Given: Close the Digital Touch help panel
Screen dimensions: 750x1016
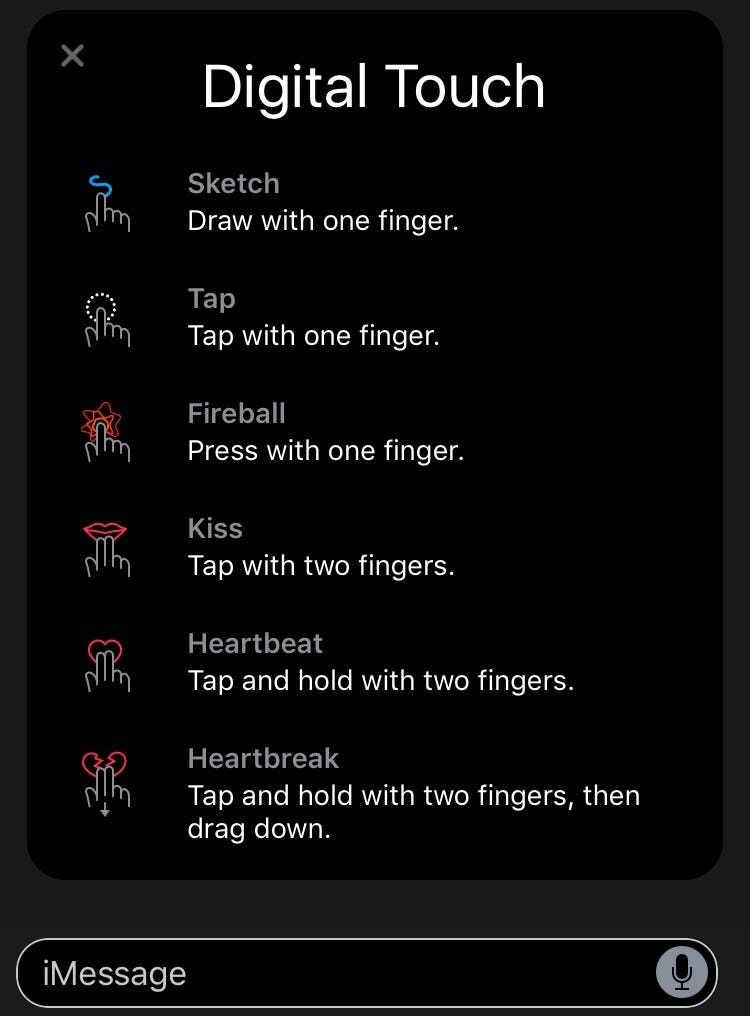Looking at the screenshot, I should (x=72, y=56).
